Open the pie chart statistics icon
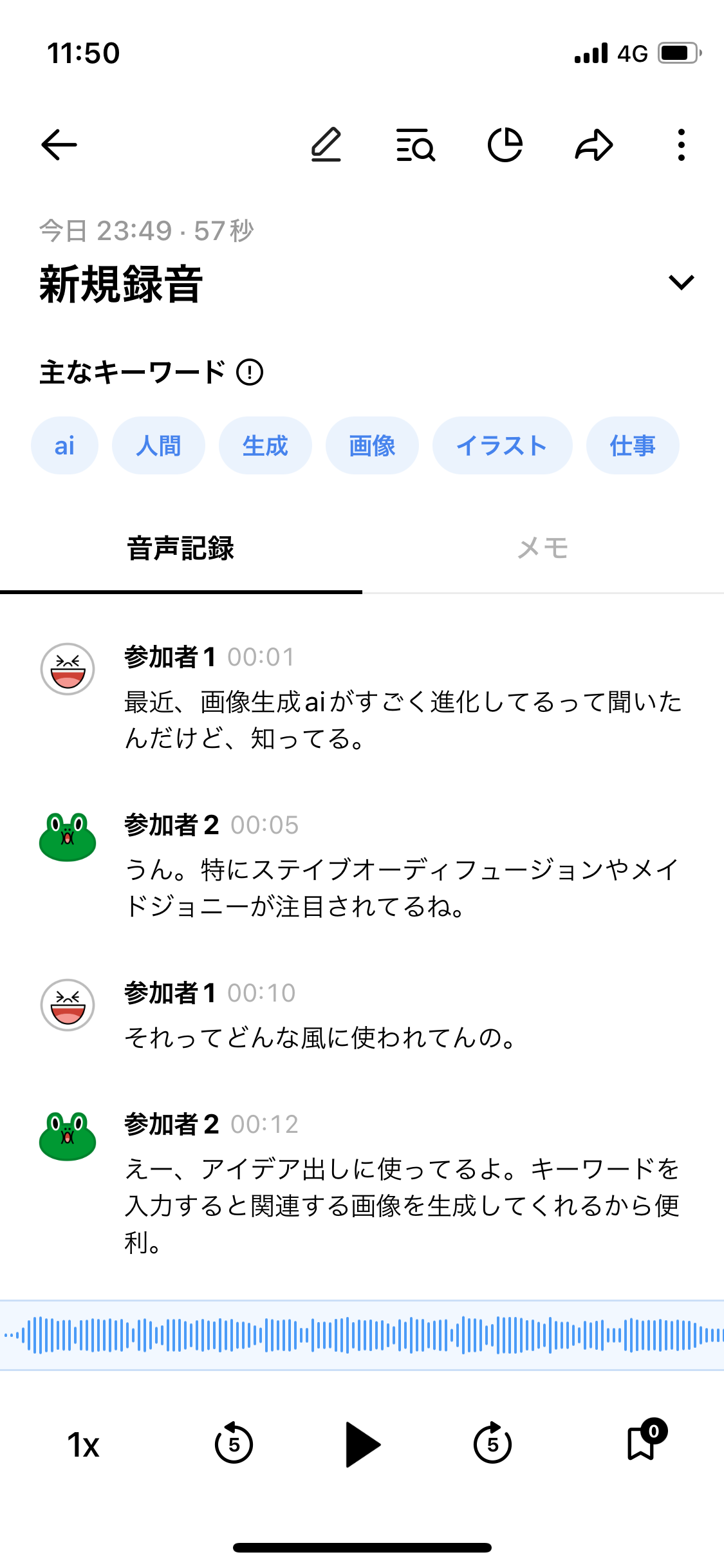 tap(505, 145)
